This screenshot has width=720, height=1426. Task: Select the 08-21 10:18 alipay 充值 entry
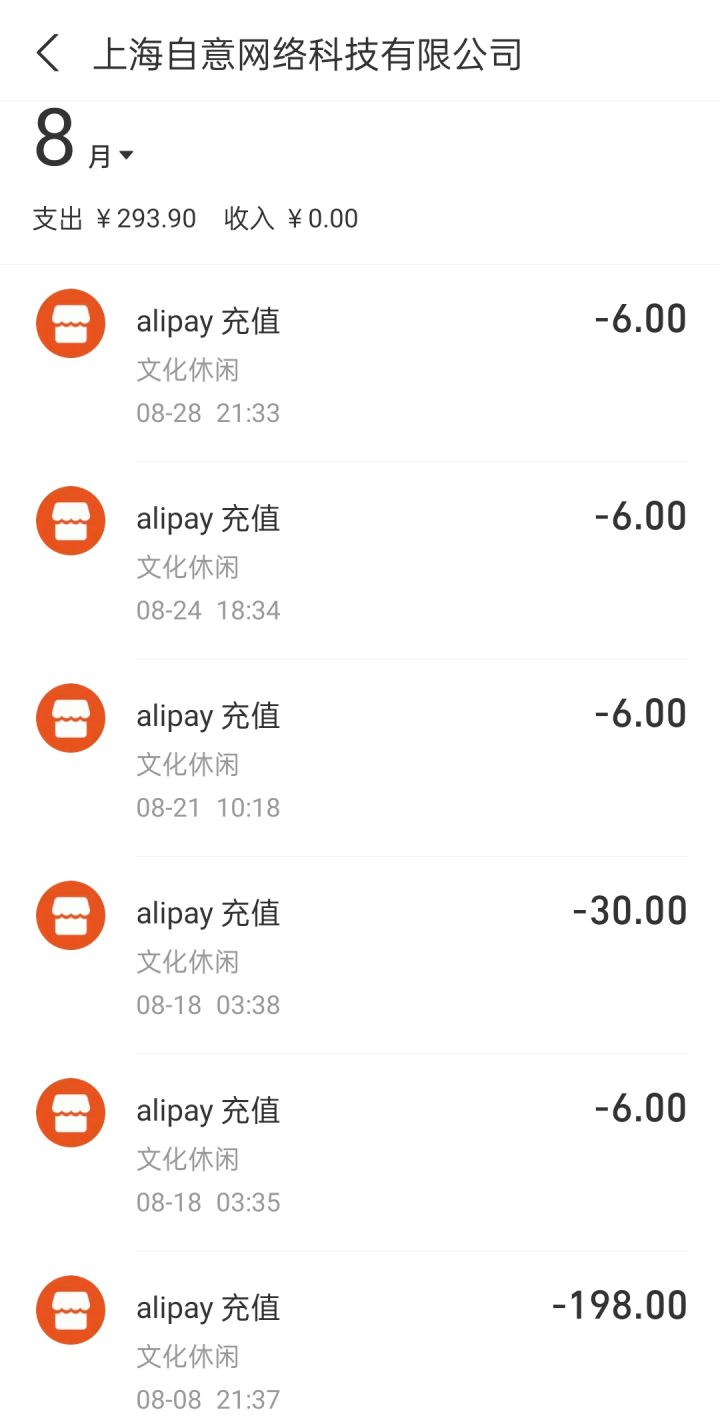(360, 758)
